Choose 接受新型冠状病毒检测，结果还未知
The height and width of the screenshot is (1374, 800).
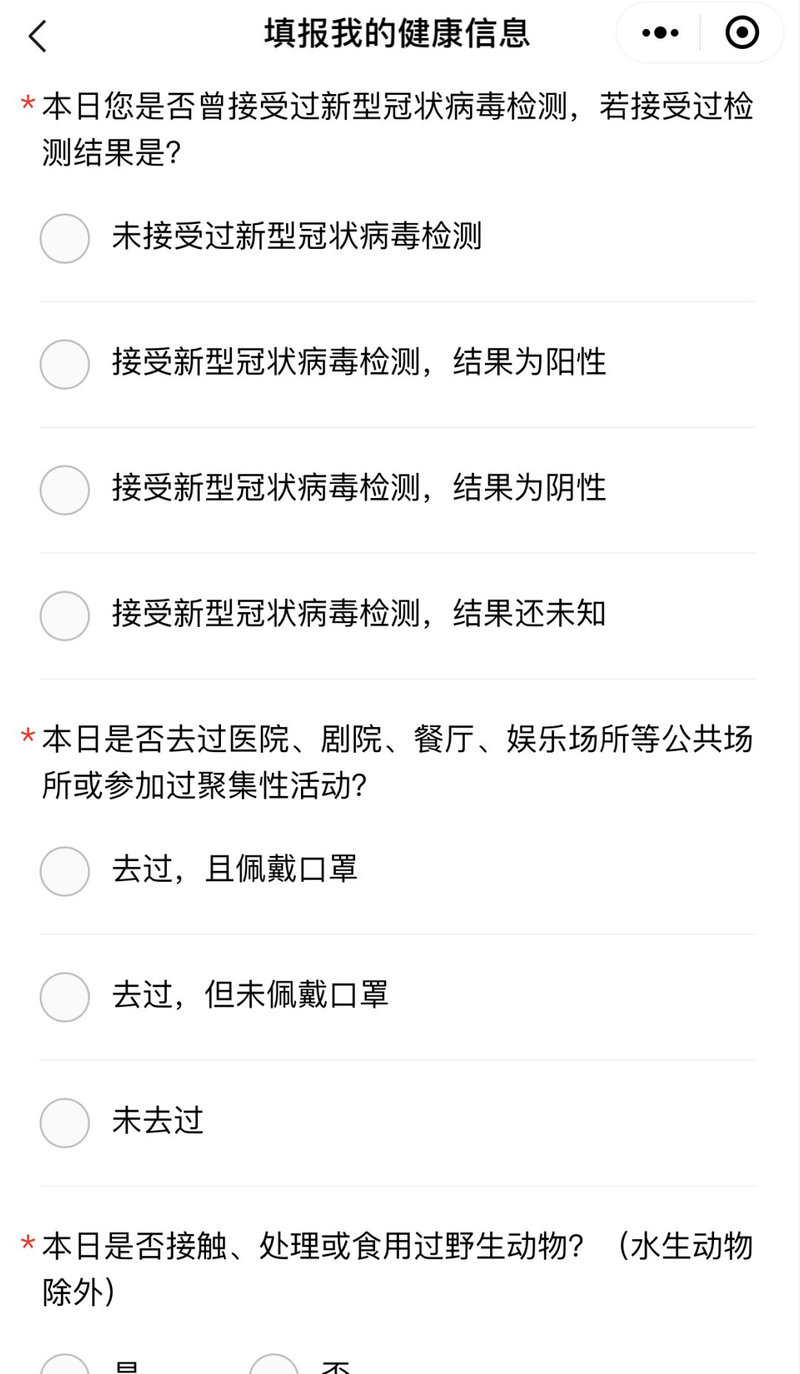[64, 616]
